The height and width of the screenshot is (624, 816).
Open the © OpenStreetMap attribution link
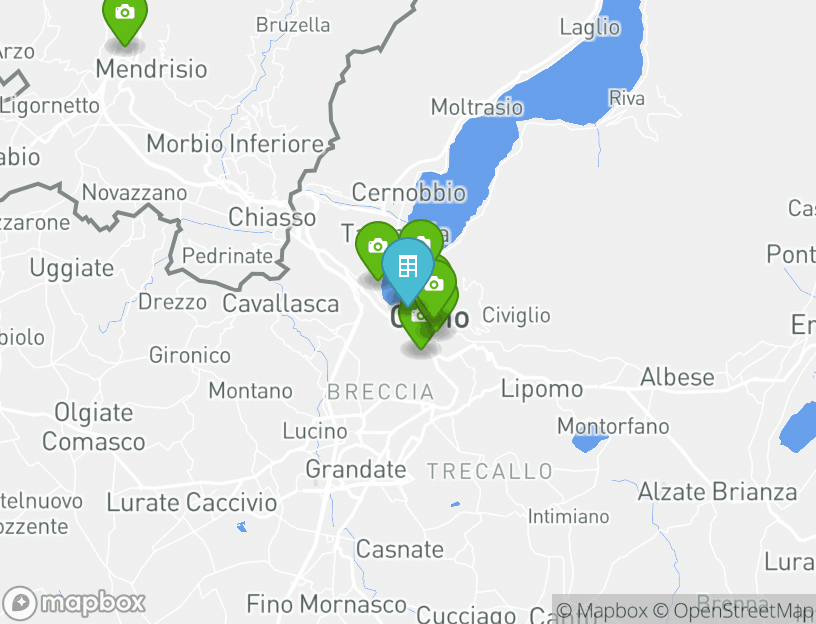(735, 610)
